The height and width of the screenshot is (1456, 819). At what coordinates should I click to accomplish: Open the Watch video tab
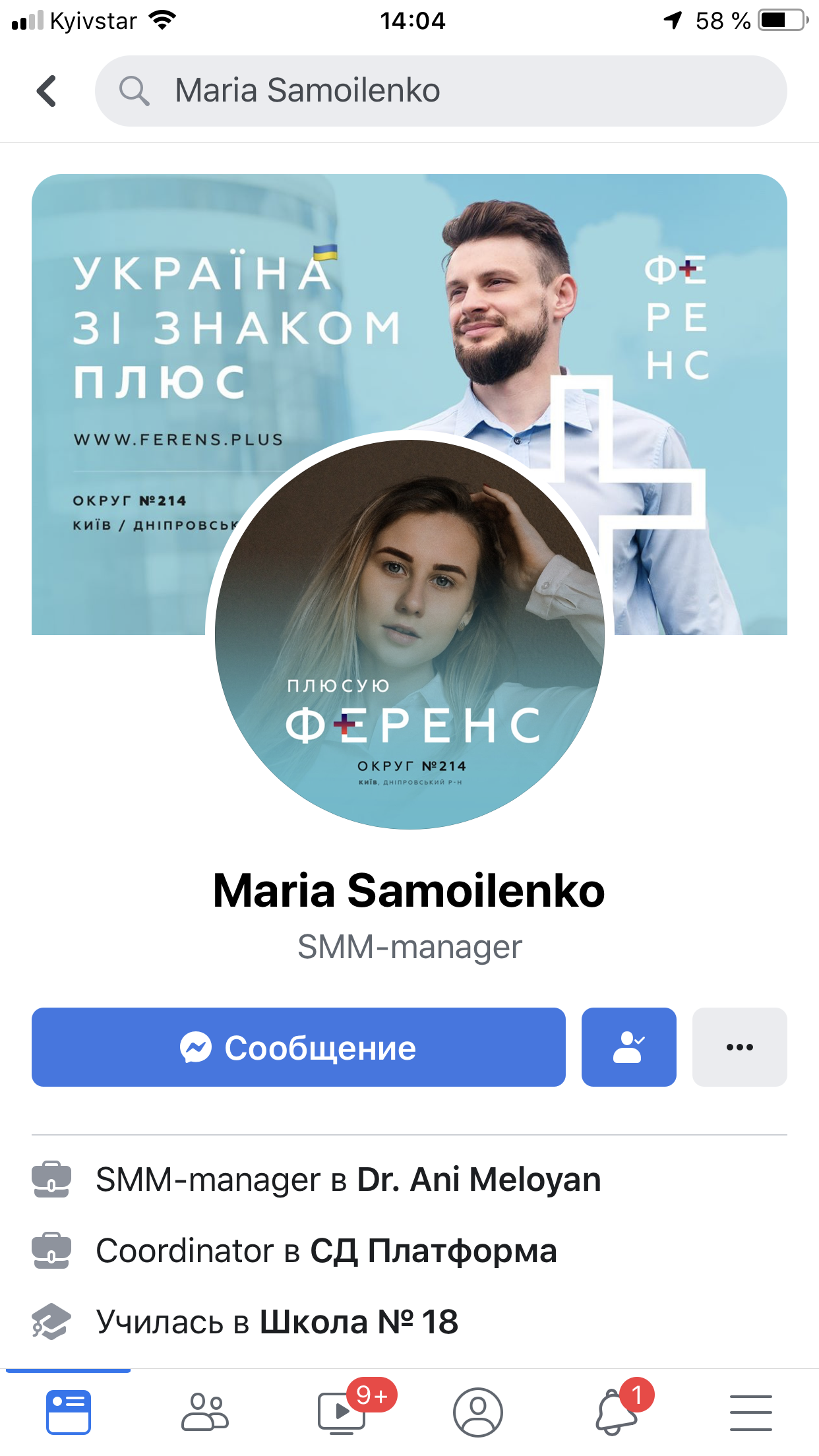click(342, 1412)
